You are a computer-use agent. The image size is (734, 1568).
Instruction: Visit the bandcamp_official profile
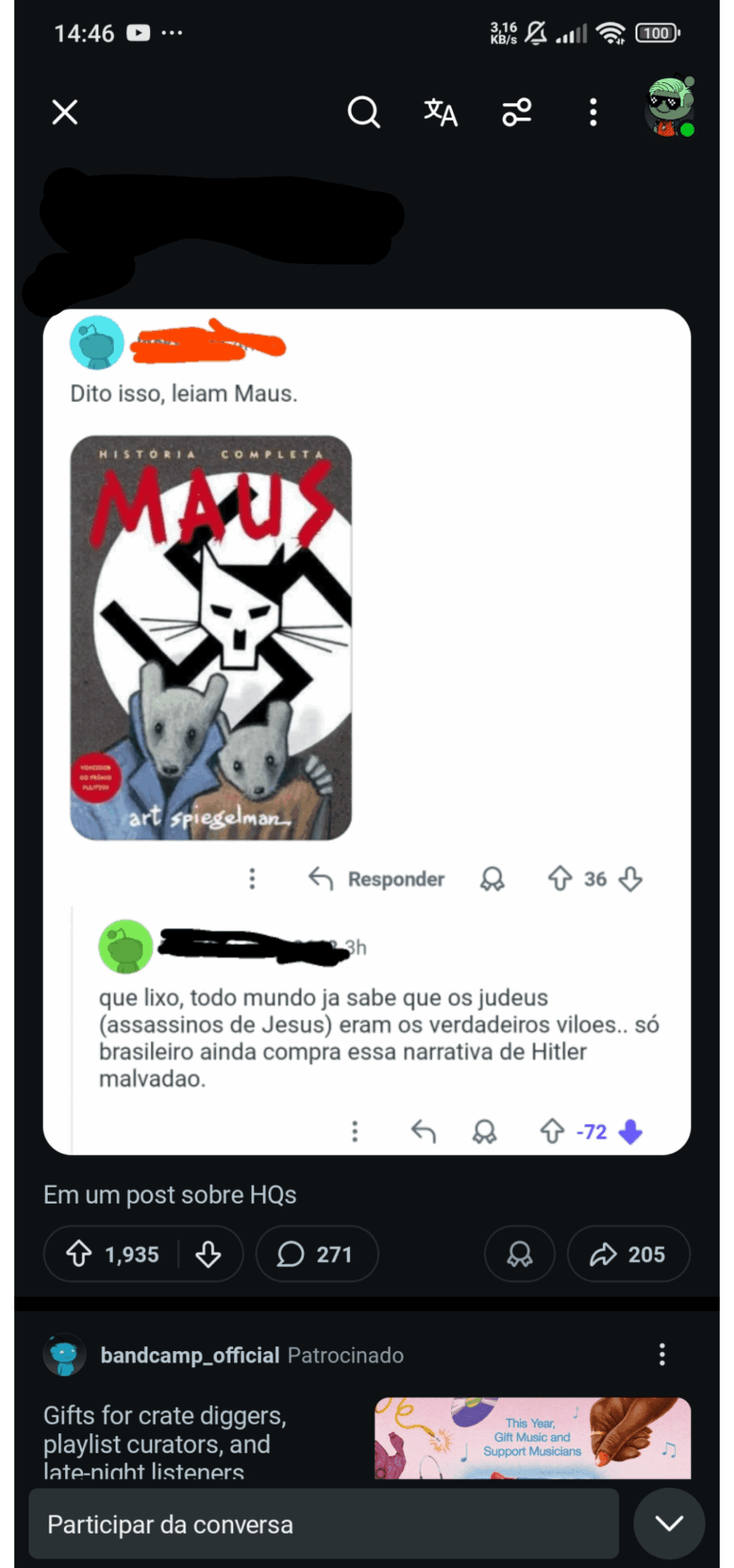(189, 1355)
